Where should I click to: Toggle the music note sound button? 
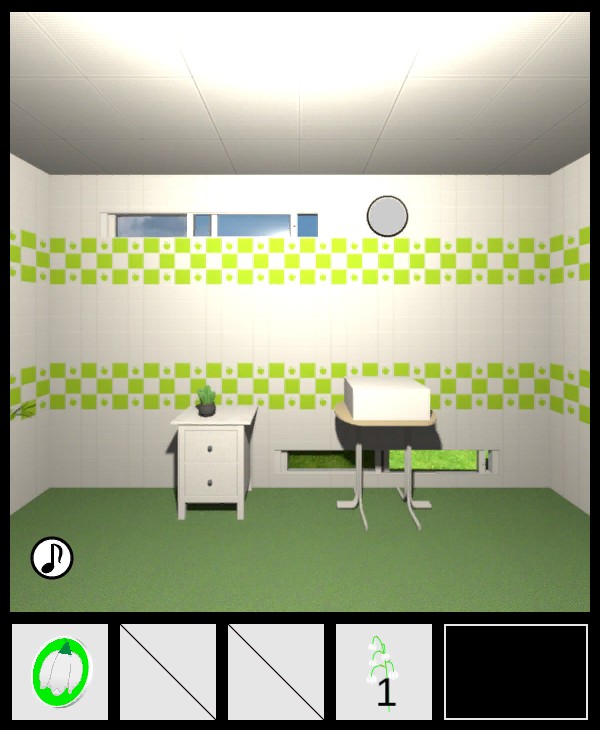point(52,558)
